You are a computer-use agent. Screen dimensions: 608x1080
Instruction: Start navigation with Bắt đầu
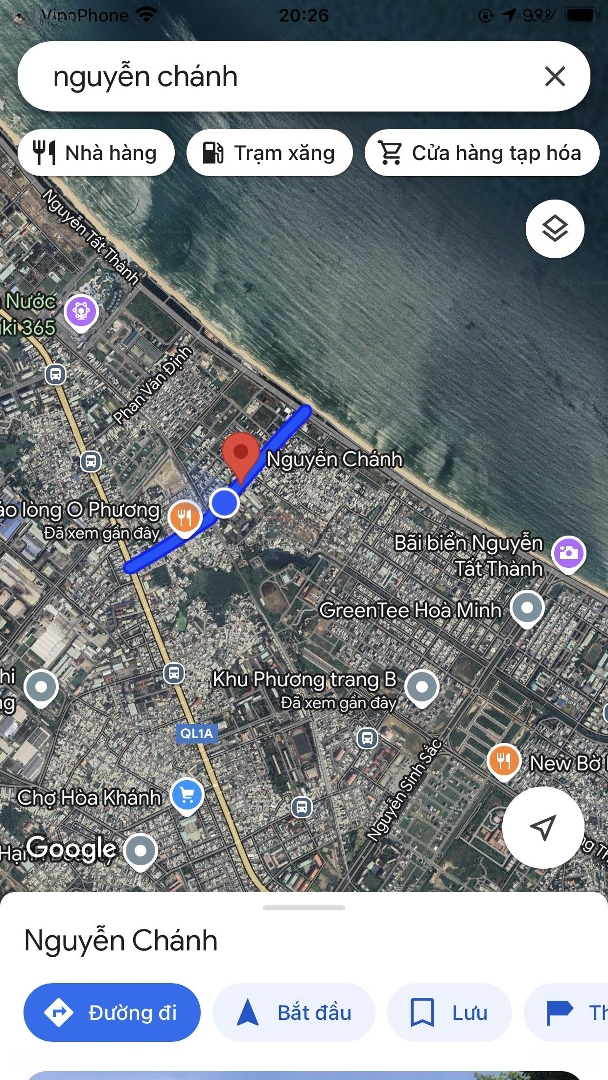[294, 1013]
